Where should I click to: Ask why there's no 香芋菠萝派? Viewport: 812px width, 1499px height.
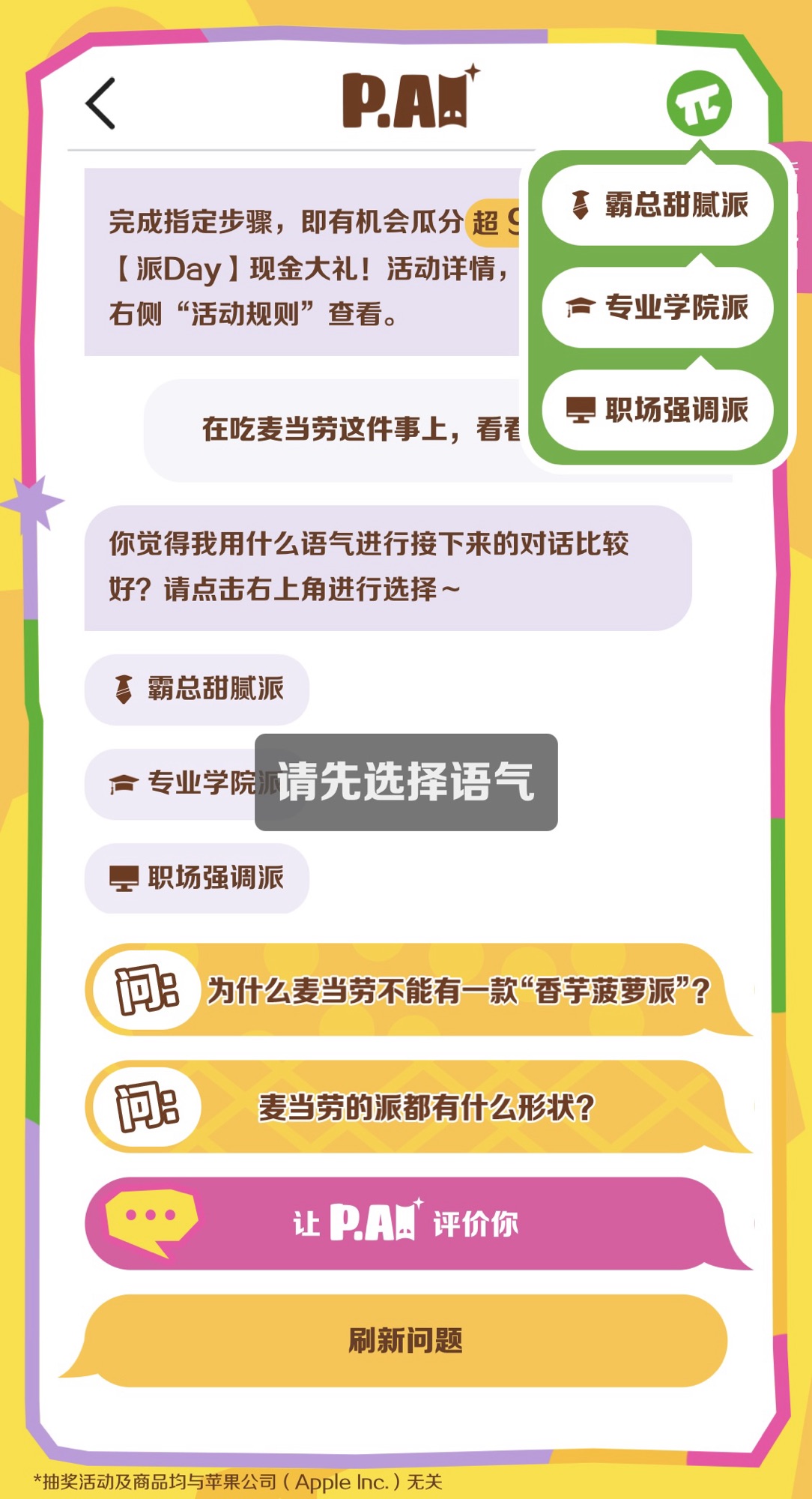[x=419, y=991]
